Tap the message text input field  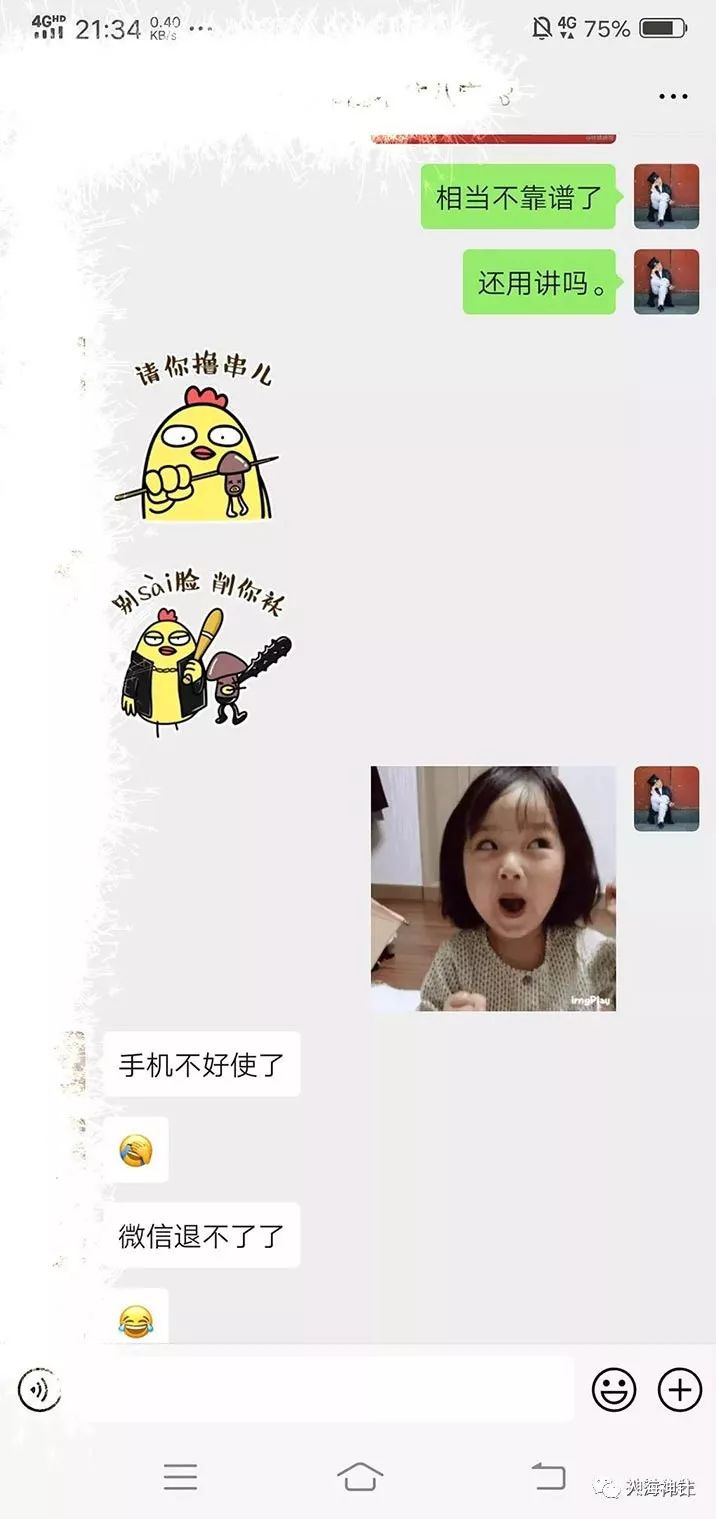point(320,1390)
